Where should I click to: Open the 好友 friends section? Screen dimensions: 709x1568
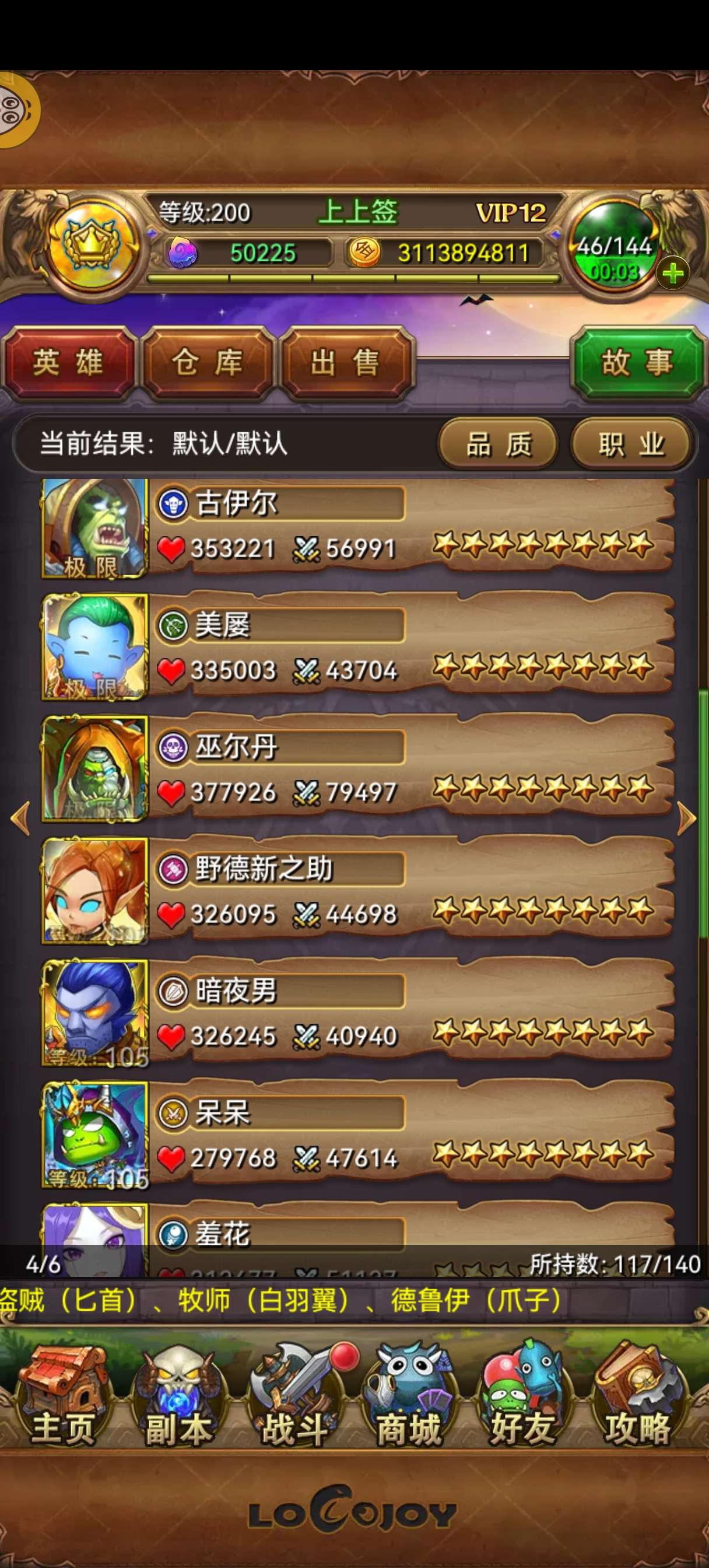pyautogui.click(x=522, y=1400)
